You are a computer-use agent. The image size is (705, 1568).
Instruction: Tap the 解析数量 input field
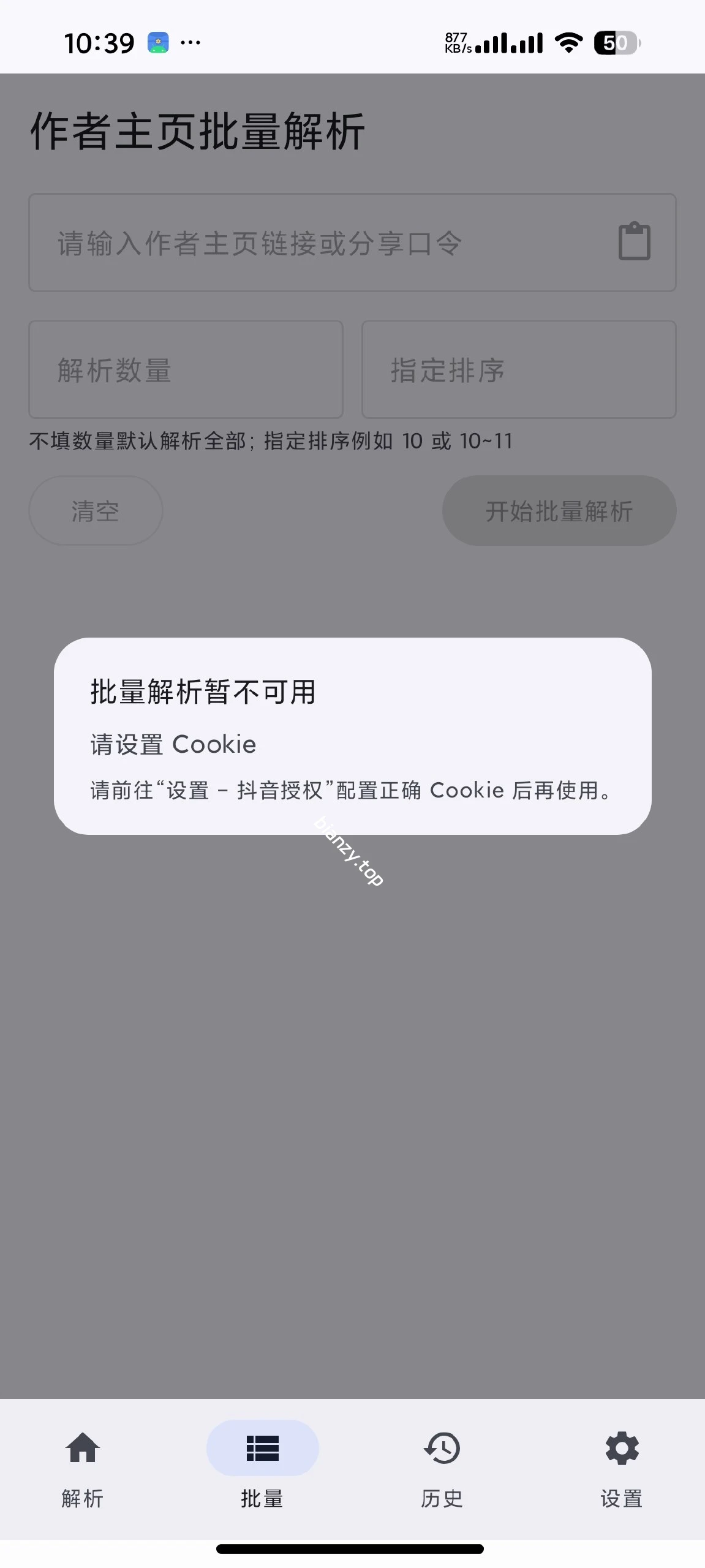(x=187, y=369)
